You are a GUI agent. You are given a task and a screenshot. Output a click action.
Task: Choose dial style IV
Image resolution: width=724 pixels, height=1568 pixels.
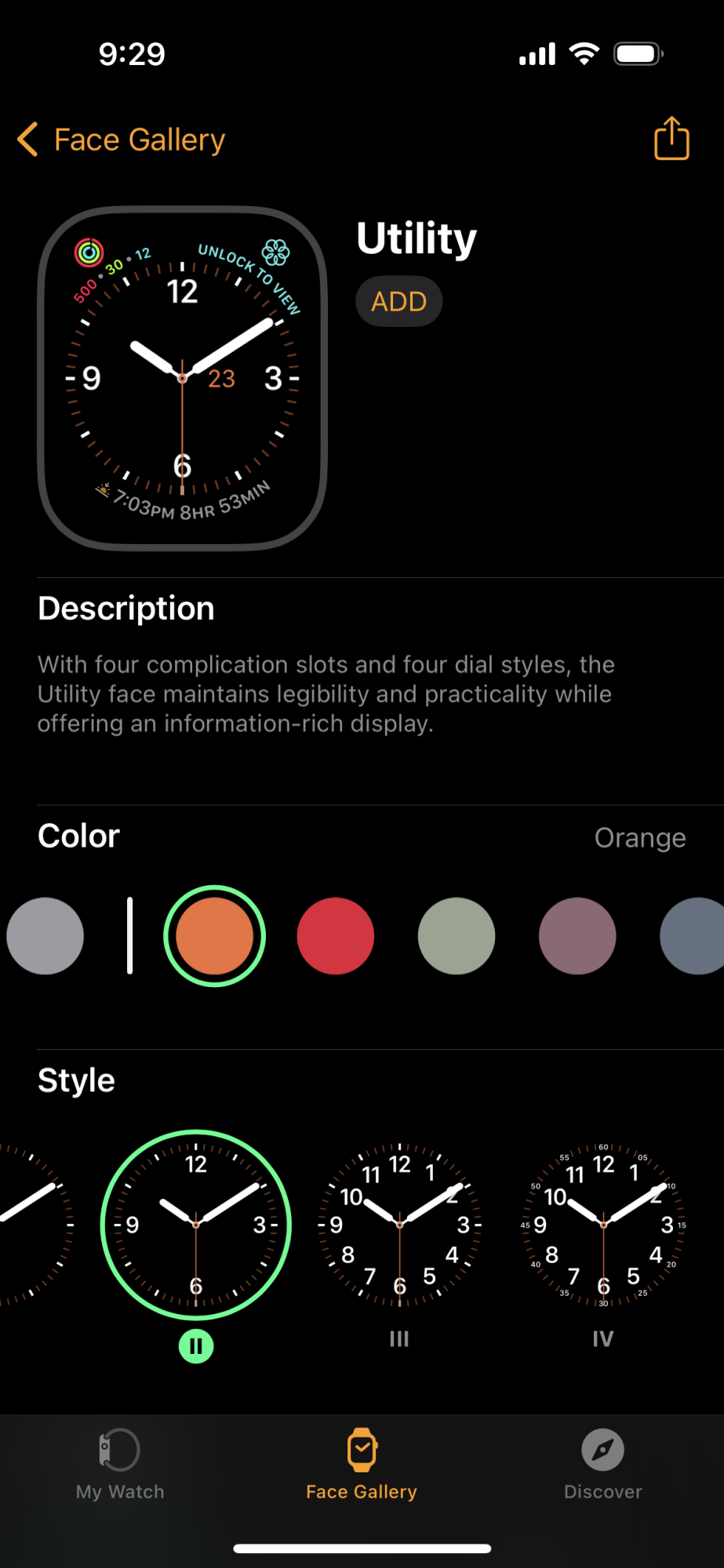pyautogui.click(x=603, y=1225)
